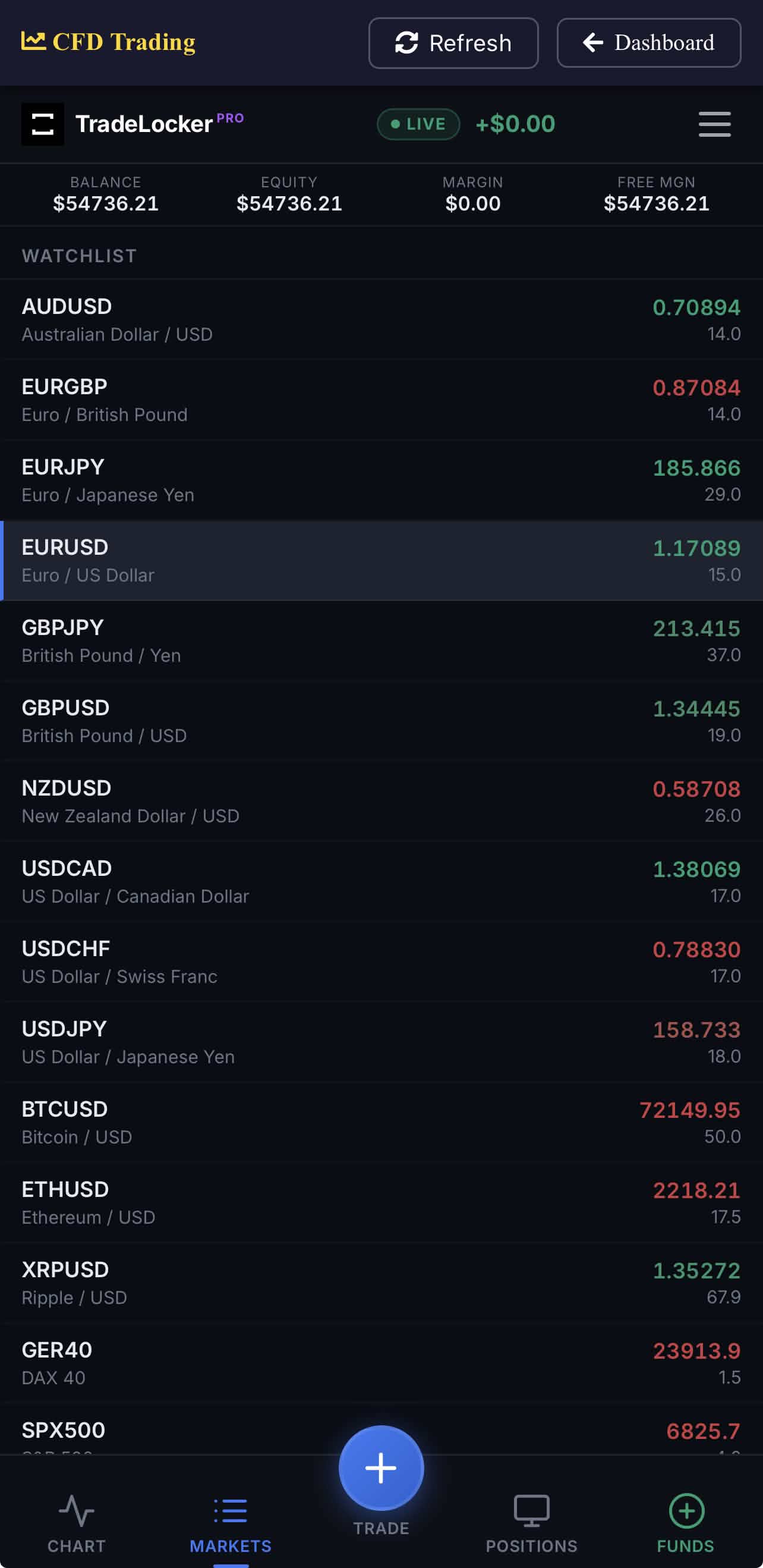Click the +$0.00 profit display
The width and height of the screenshot is (763, 1568).
(x=515, y=124)
